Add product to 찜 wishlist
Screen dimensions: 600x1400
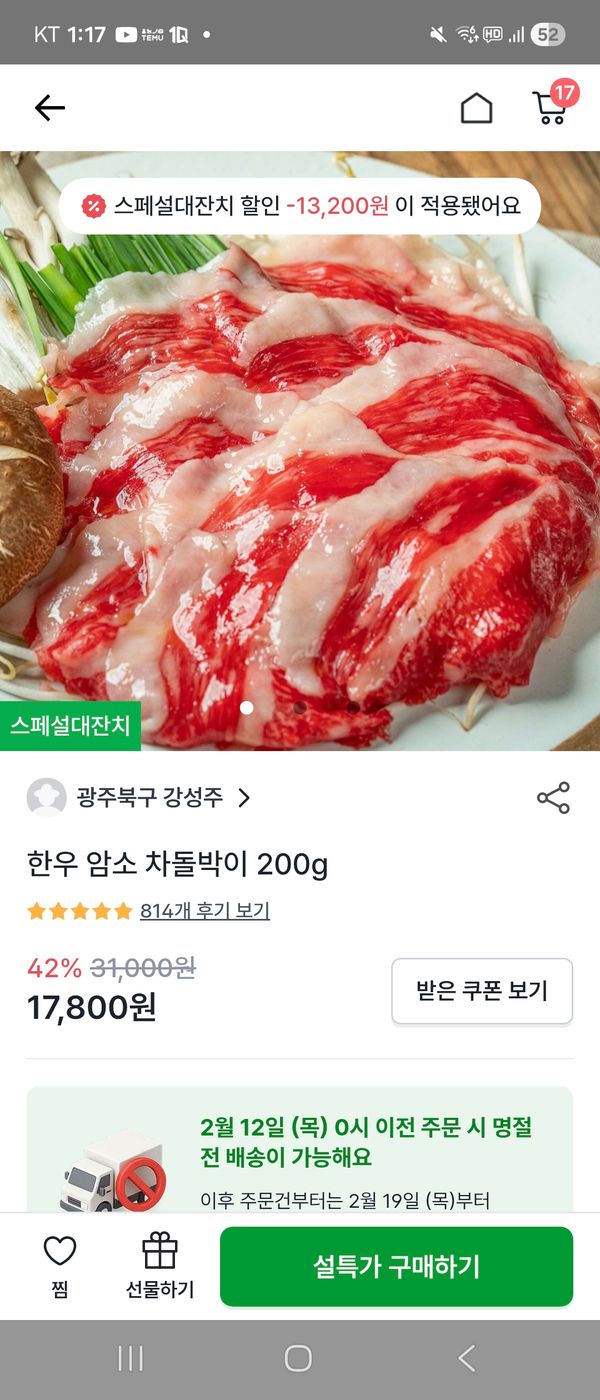tap(60, 1265)
